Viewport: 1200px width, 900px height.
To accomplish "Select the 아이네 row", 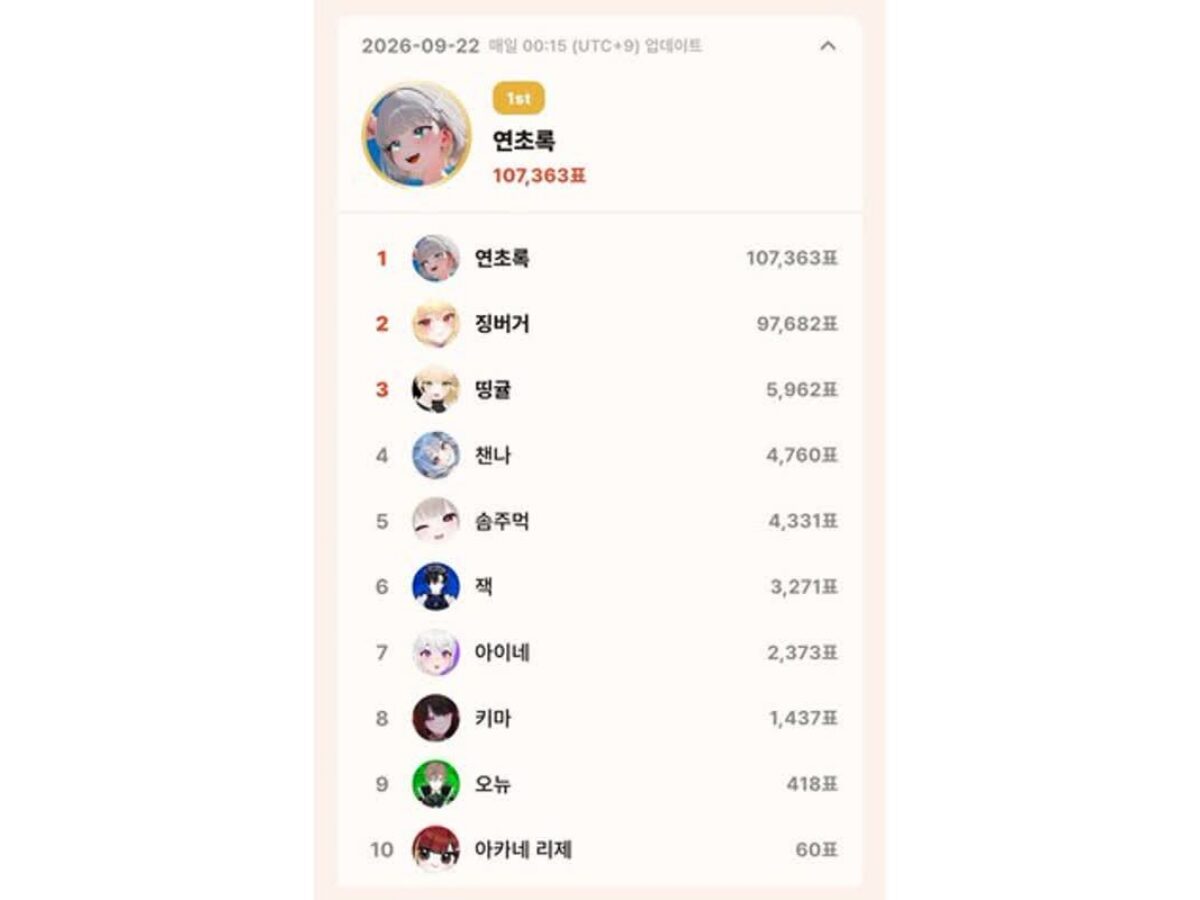I will click(x=600, y=653).
